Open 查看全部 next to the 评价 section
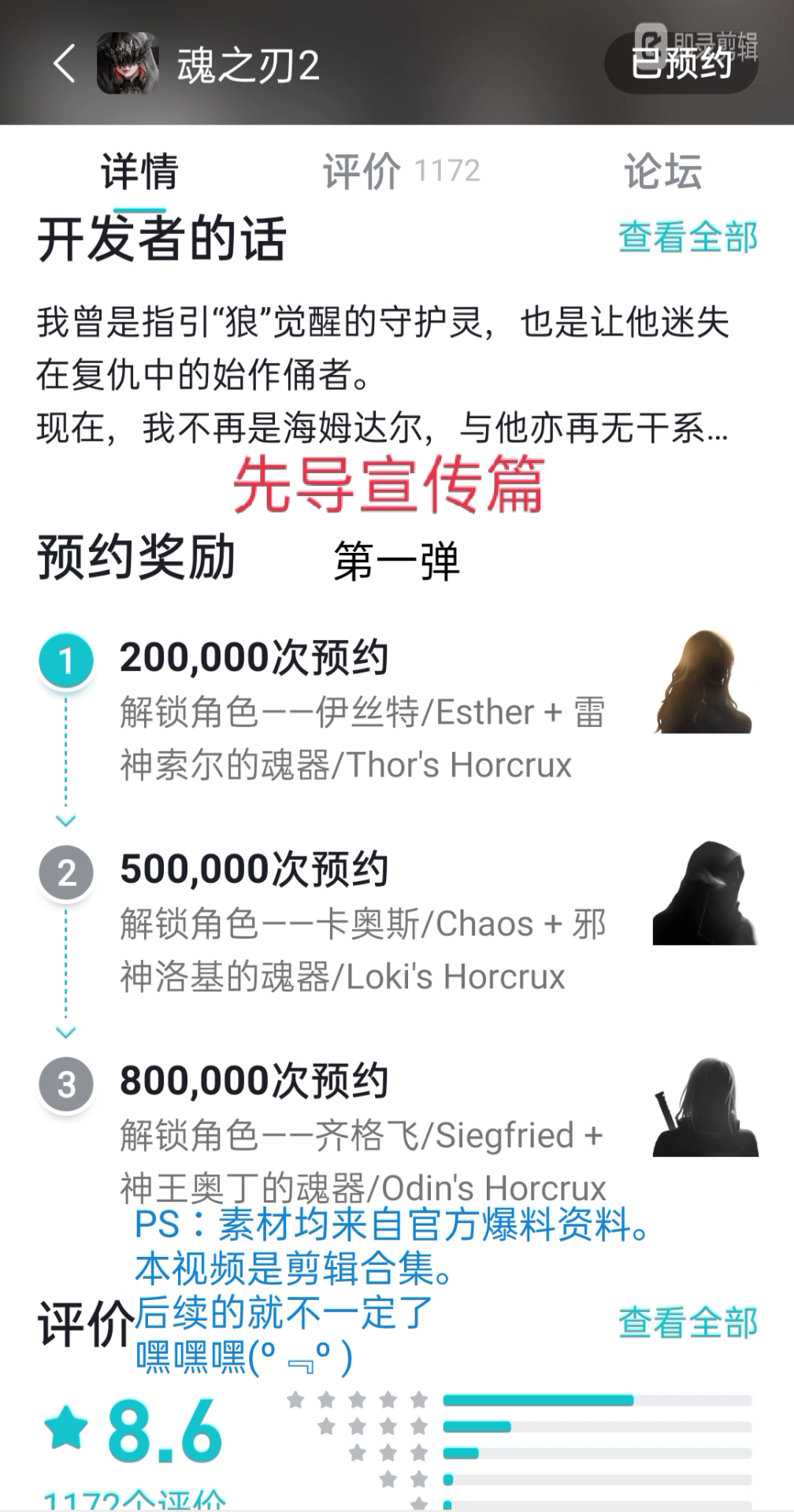This screenshot has width=794, height=1512. point(688,1322)
